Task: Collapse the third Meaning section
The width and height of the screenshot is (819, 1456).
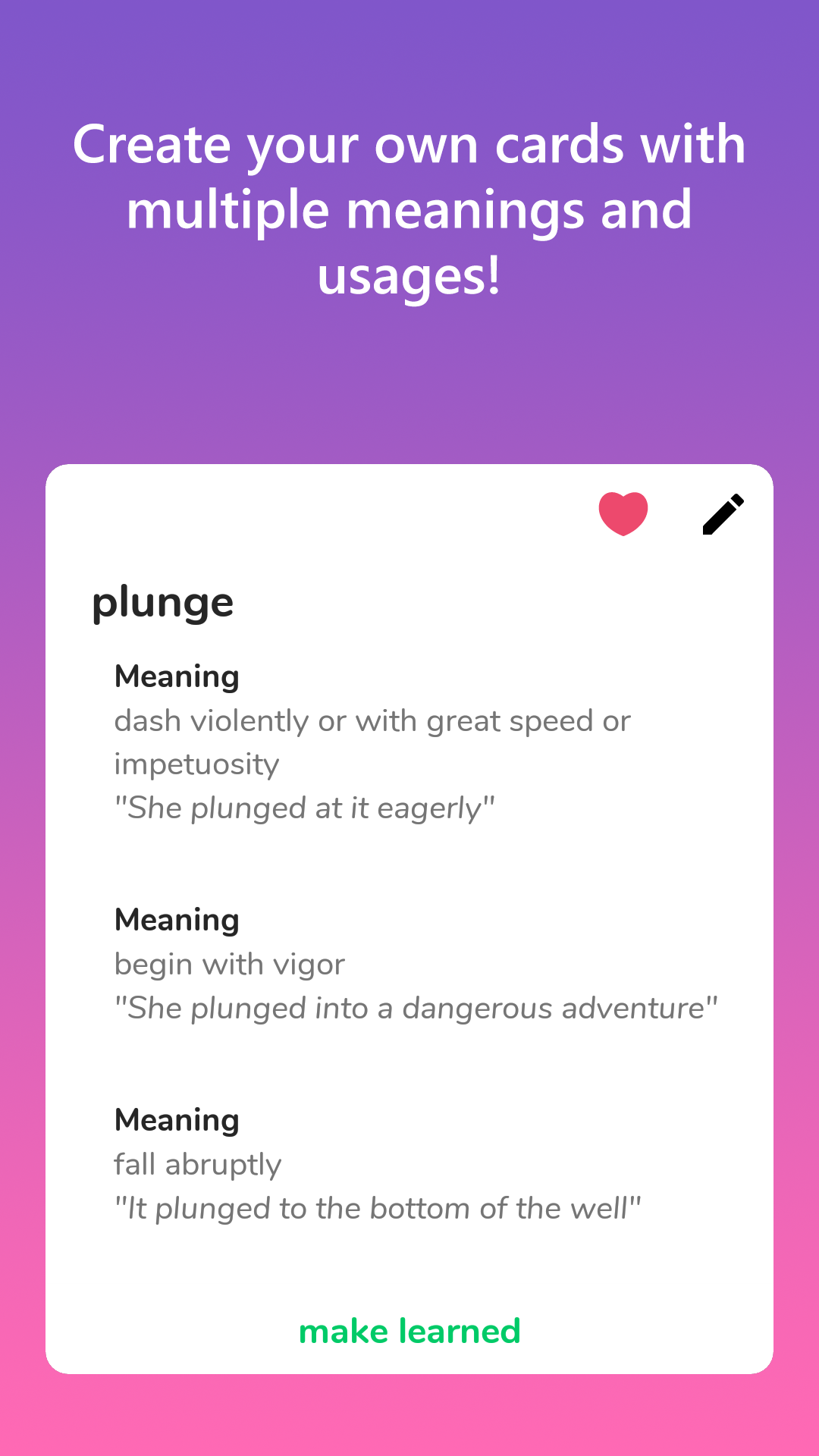Action: point(177,1119)
